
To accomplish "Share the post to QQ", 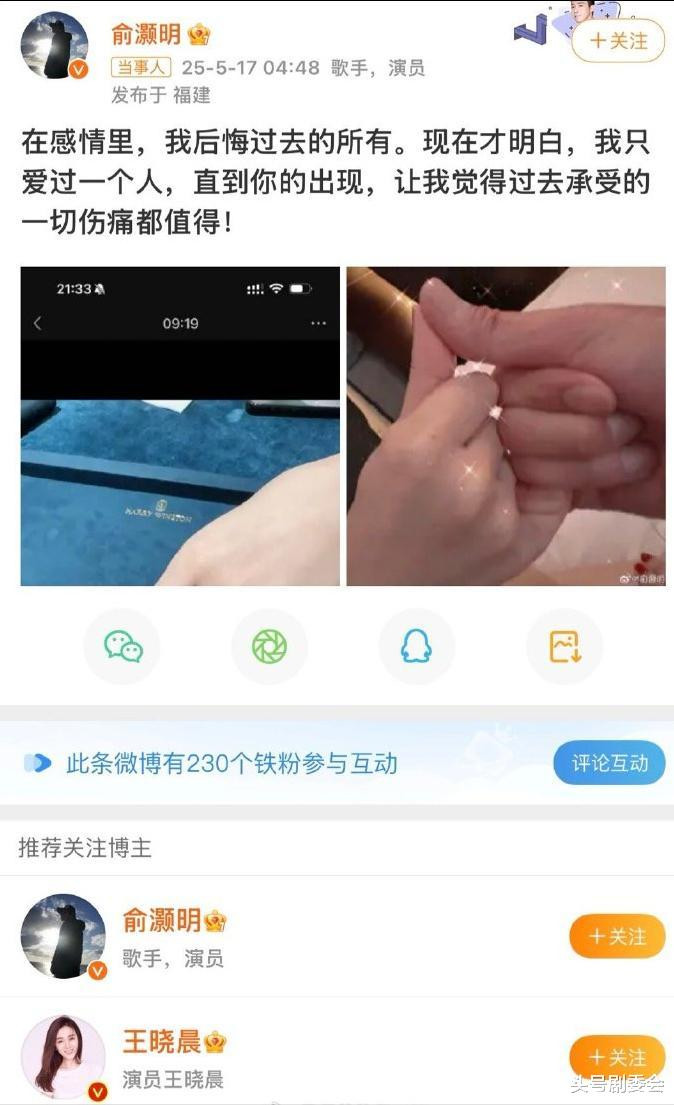I will click(x=417, y=646).
